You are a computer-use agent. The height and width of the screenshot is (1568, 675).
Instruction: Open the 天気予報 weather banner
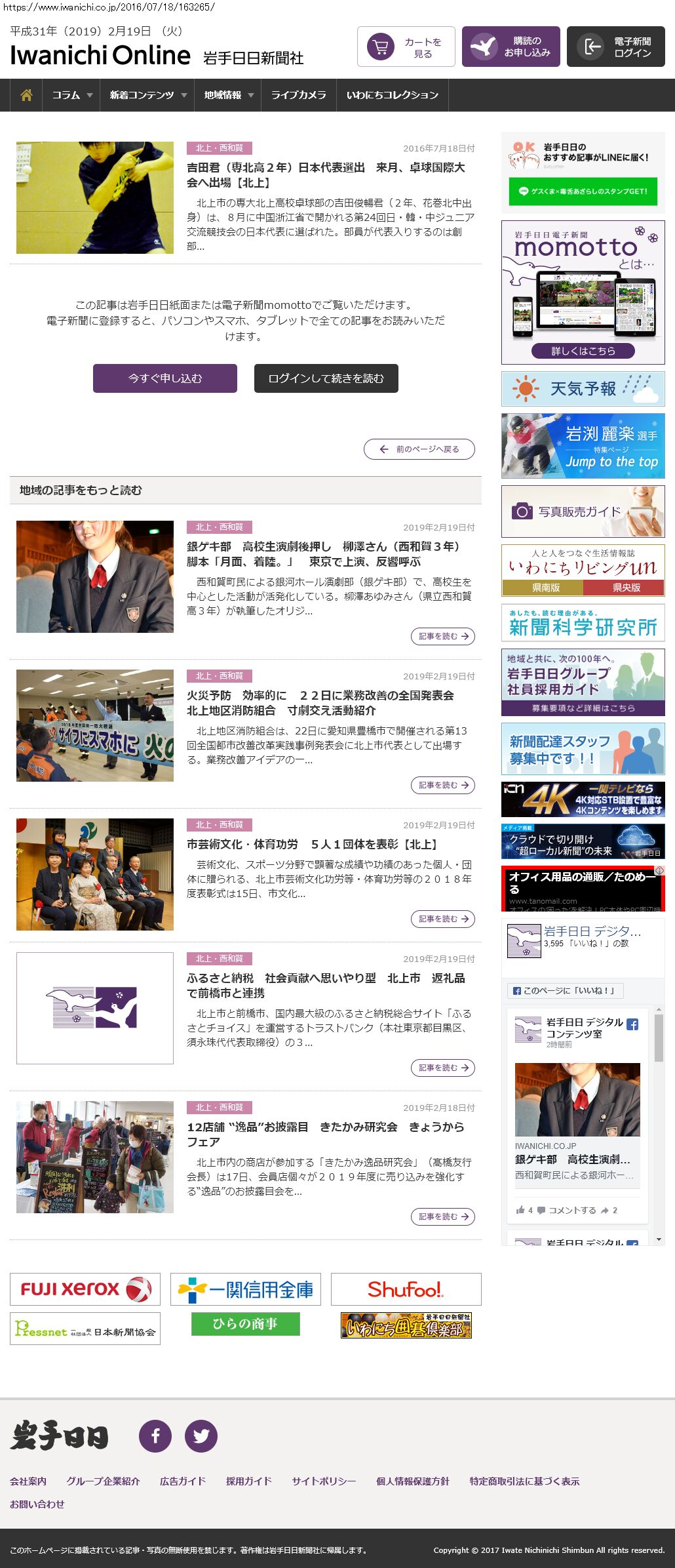(583, 389)
